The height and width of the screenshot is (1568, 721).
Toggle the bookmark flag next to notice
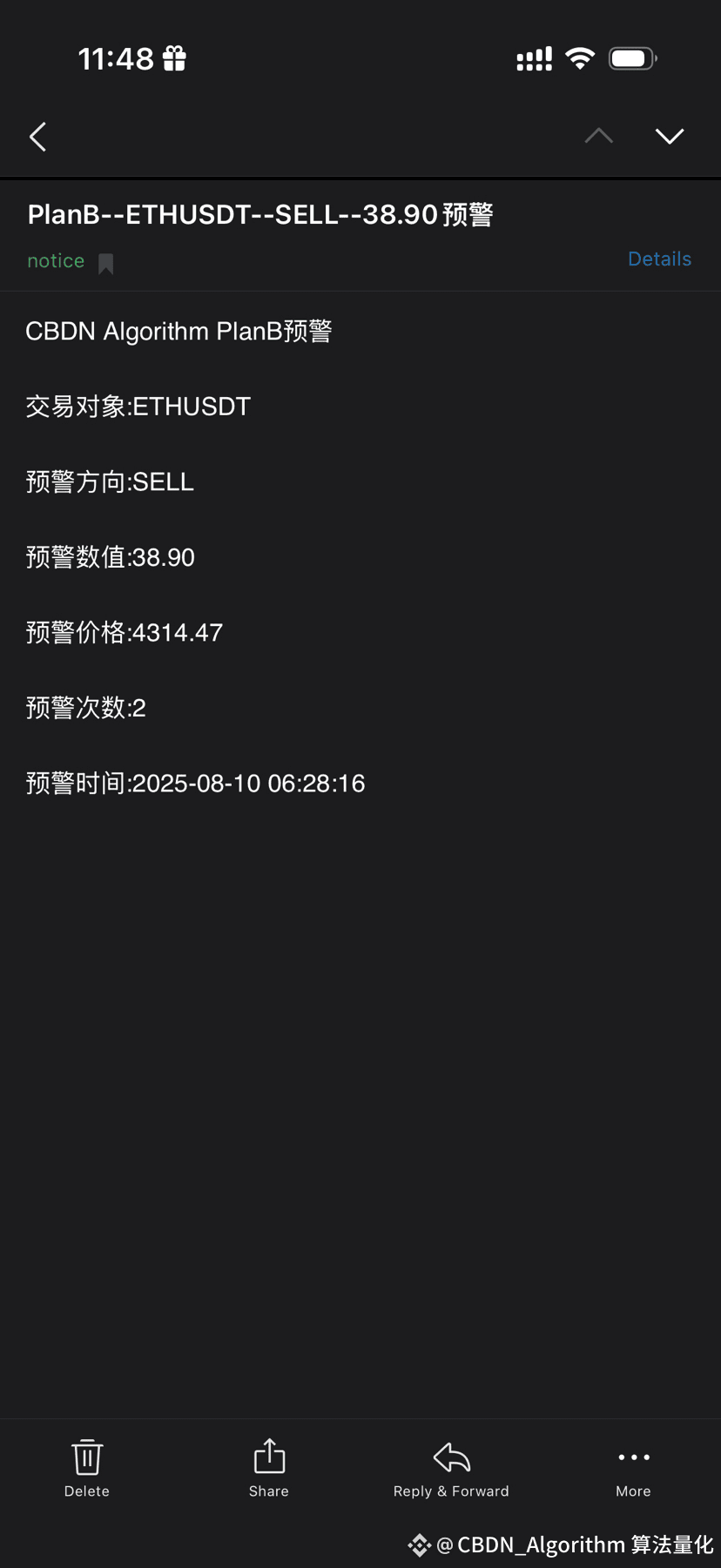[x=106, y=263]
